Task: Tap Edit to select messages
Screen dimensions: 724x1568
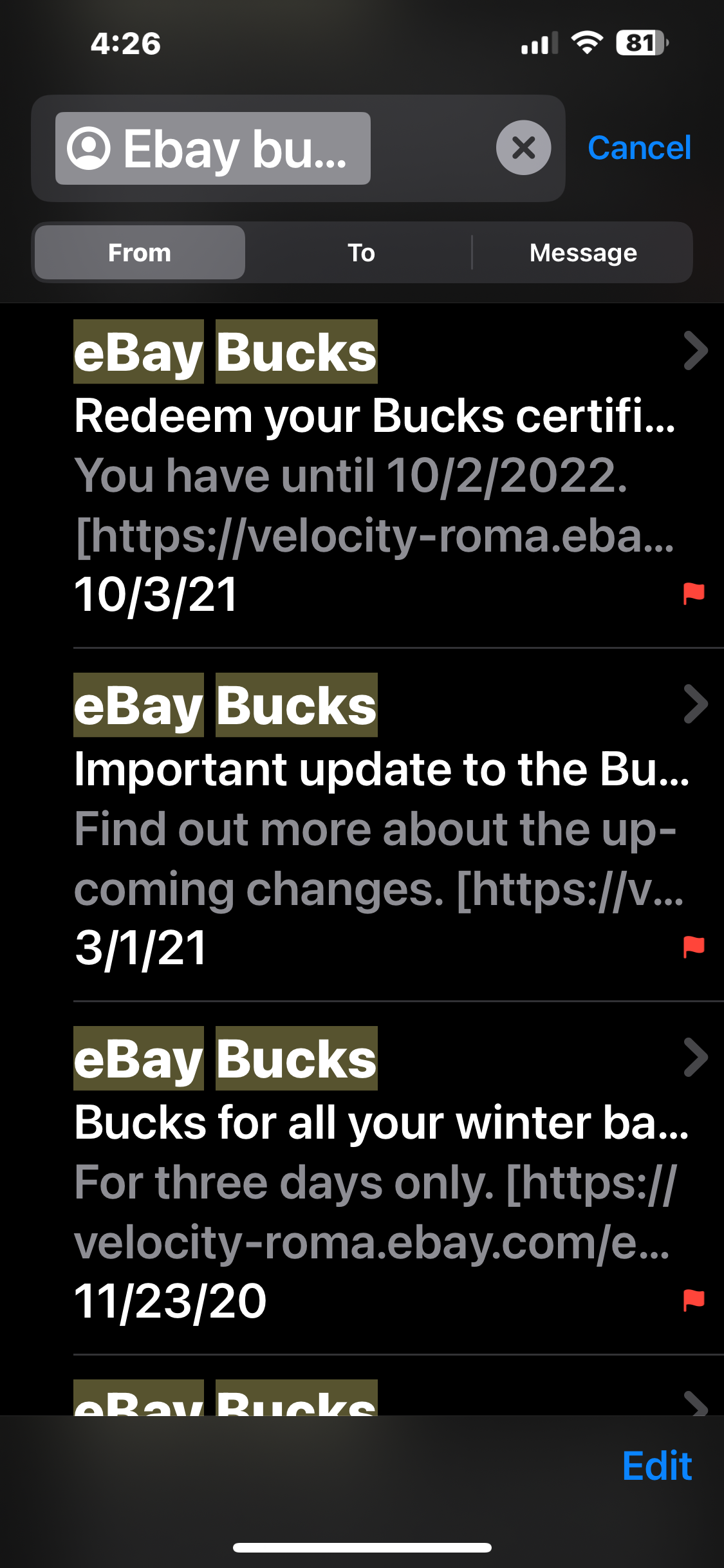Action: (x=657, y=1466)
